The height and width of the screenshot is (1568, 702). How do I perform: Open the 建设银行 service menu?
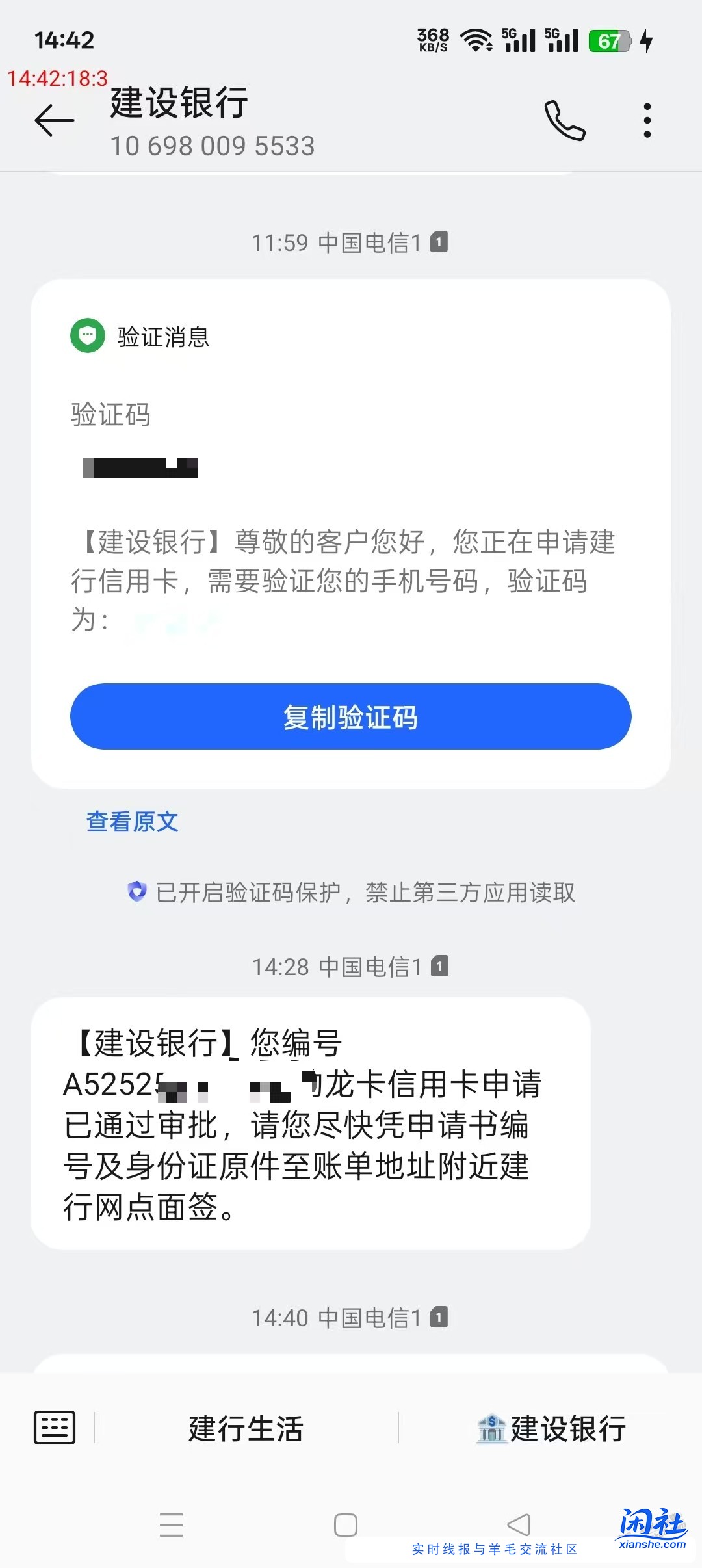[551, 1429]
